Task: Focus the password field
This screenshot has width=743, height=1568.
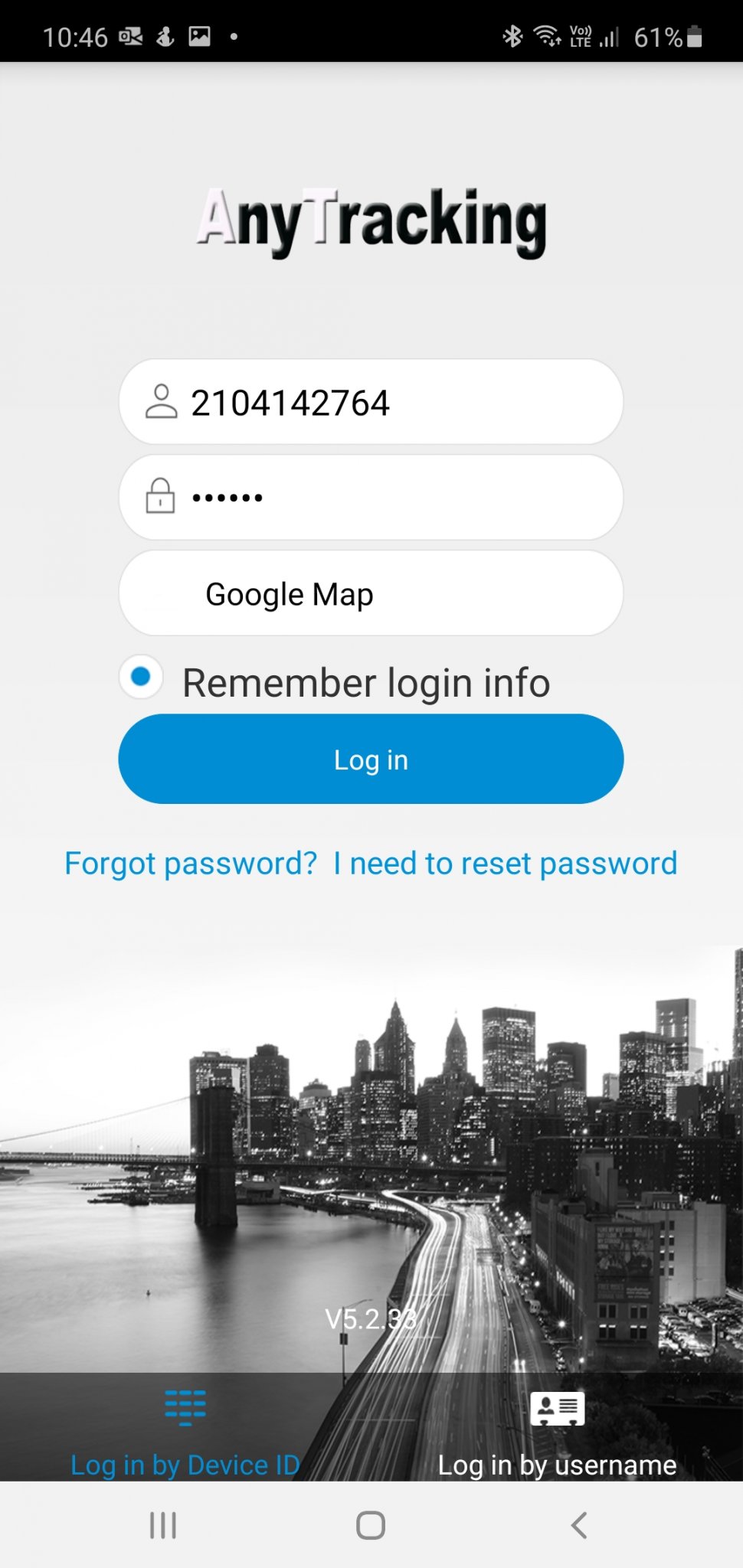Action: (371, 498)
